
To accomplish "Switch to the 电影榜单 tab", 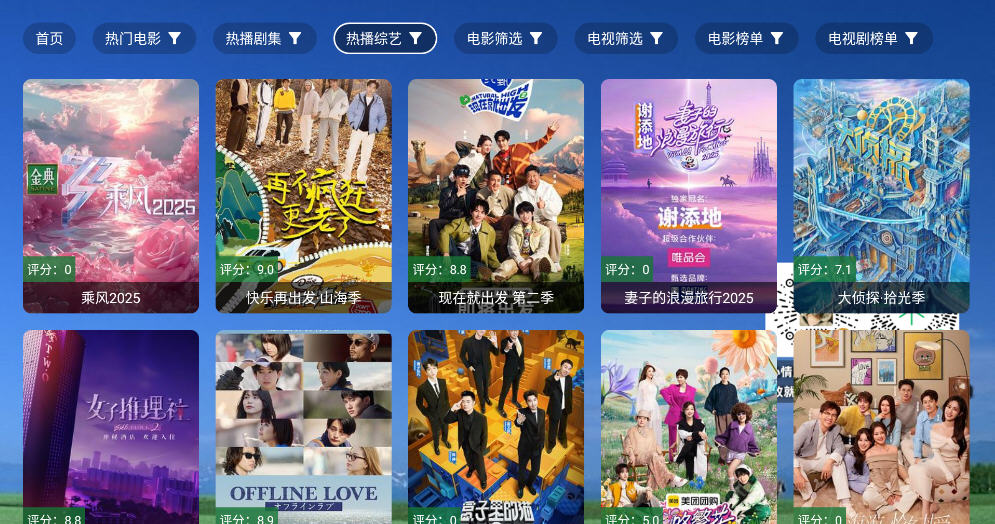I will click(x=746, y=38).
